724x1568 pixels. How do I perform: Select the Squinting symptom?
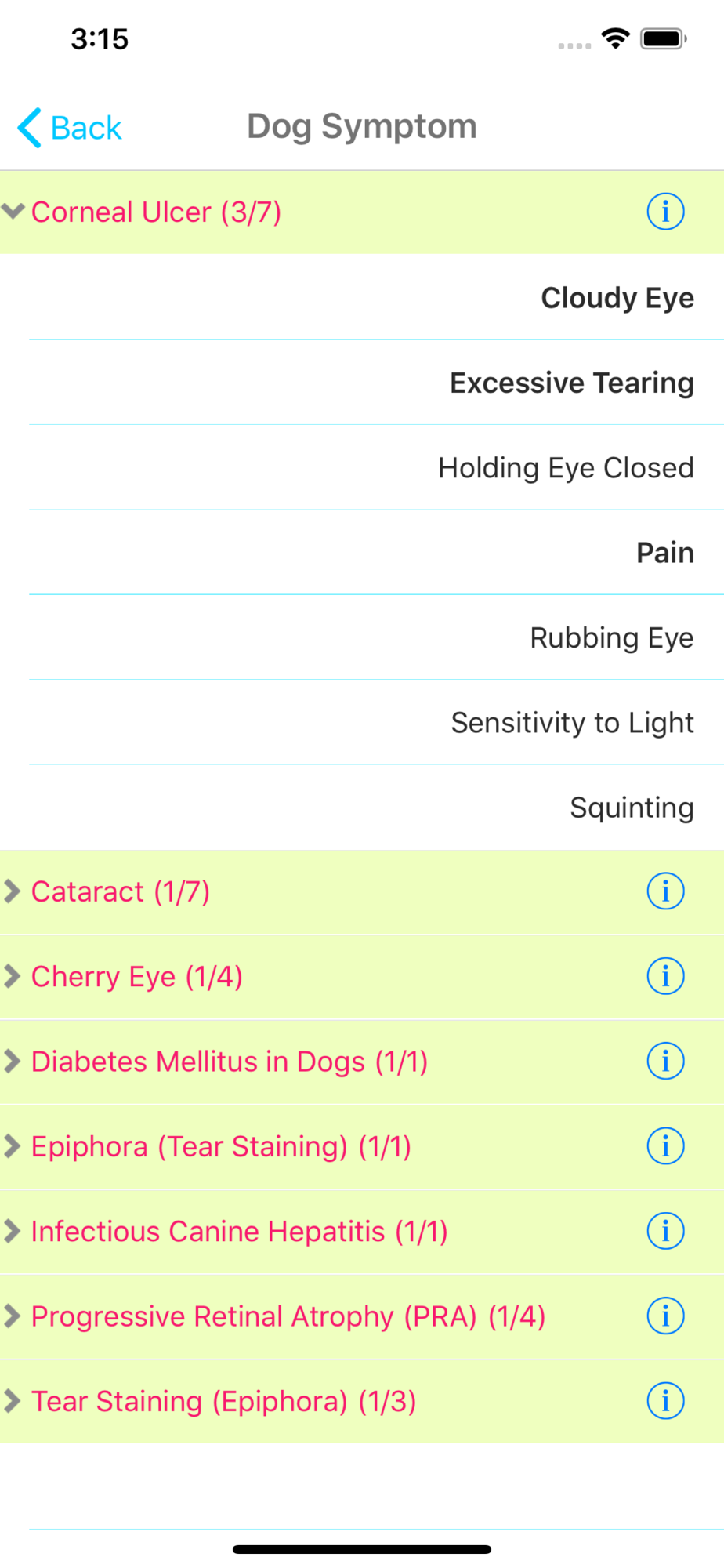362,808
